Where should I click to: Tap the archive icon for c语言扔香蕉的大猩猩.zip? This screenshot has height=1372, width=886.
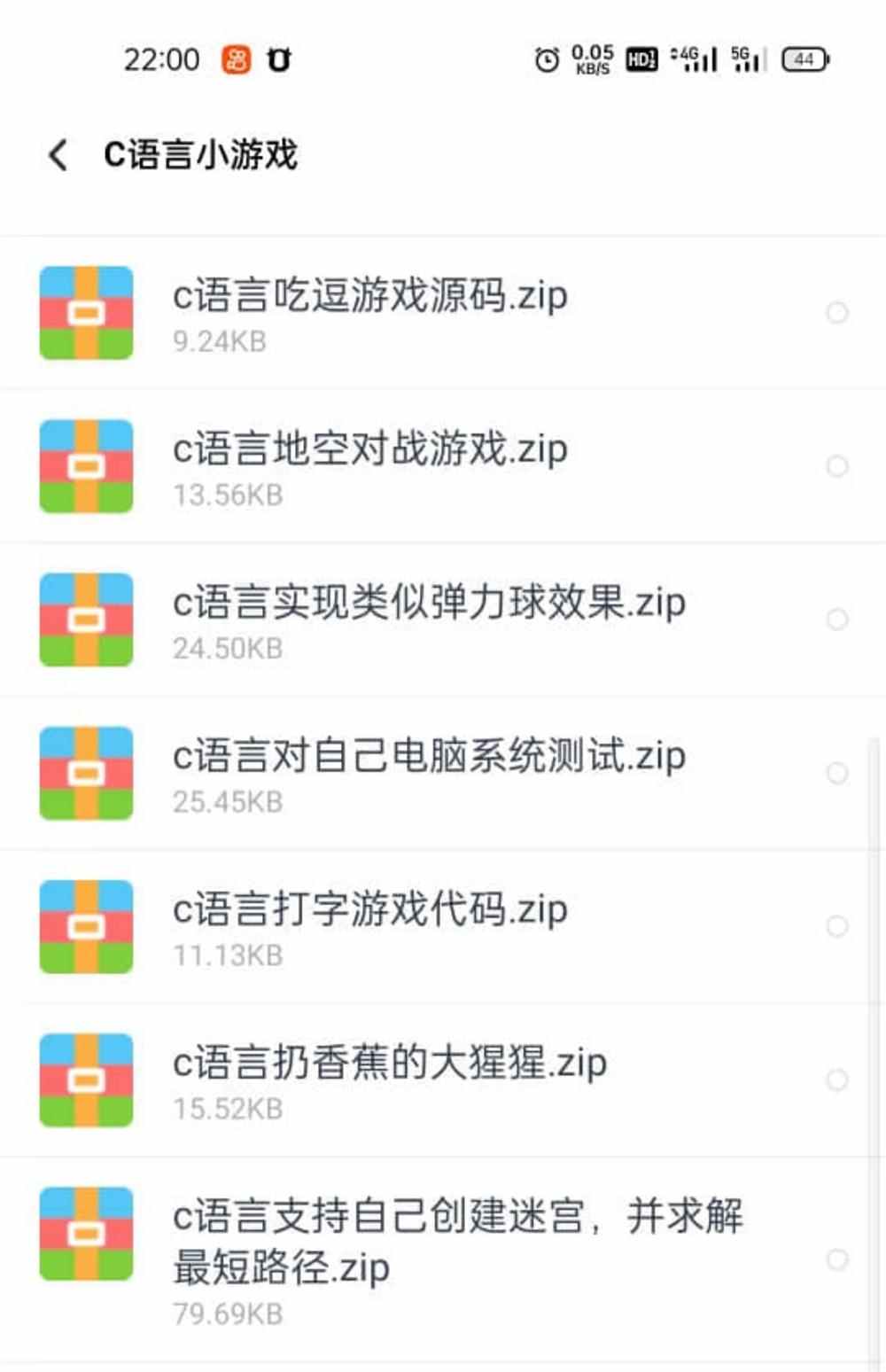[x=86, y=1079]
